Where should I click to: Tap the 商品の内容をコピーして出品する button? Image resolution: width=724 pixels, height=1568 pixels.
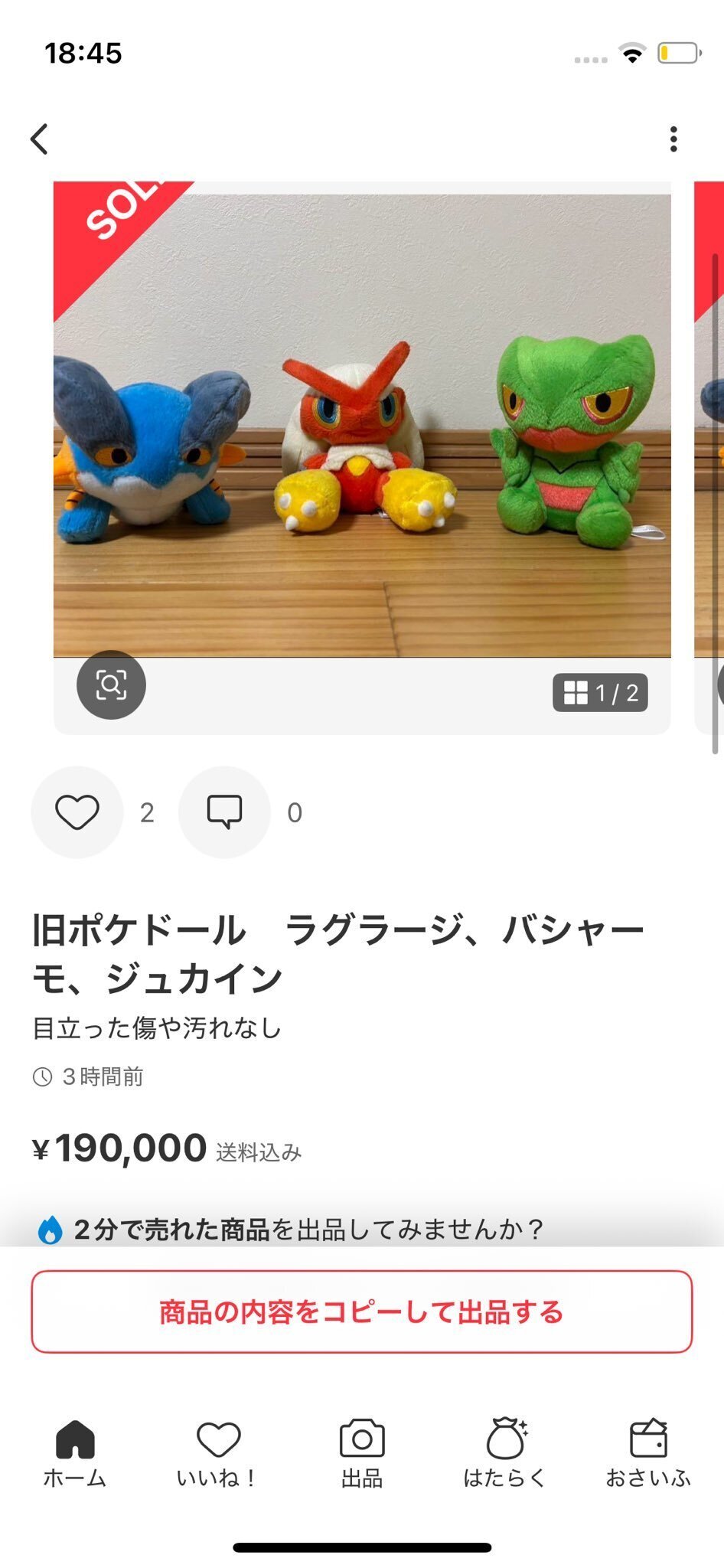point(362,1312)
